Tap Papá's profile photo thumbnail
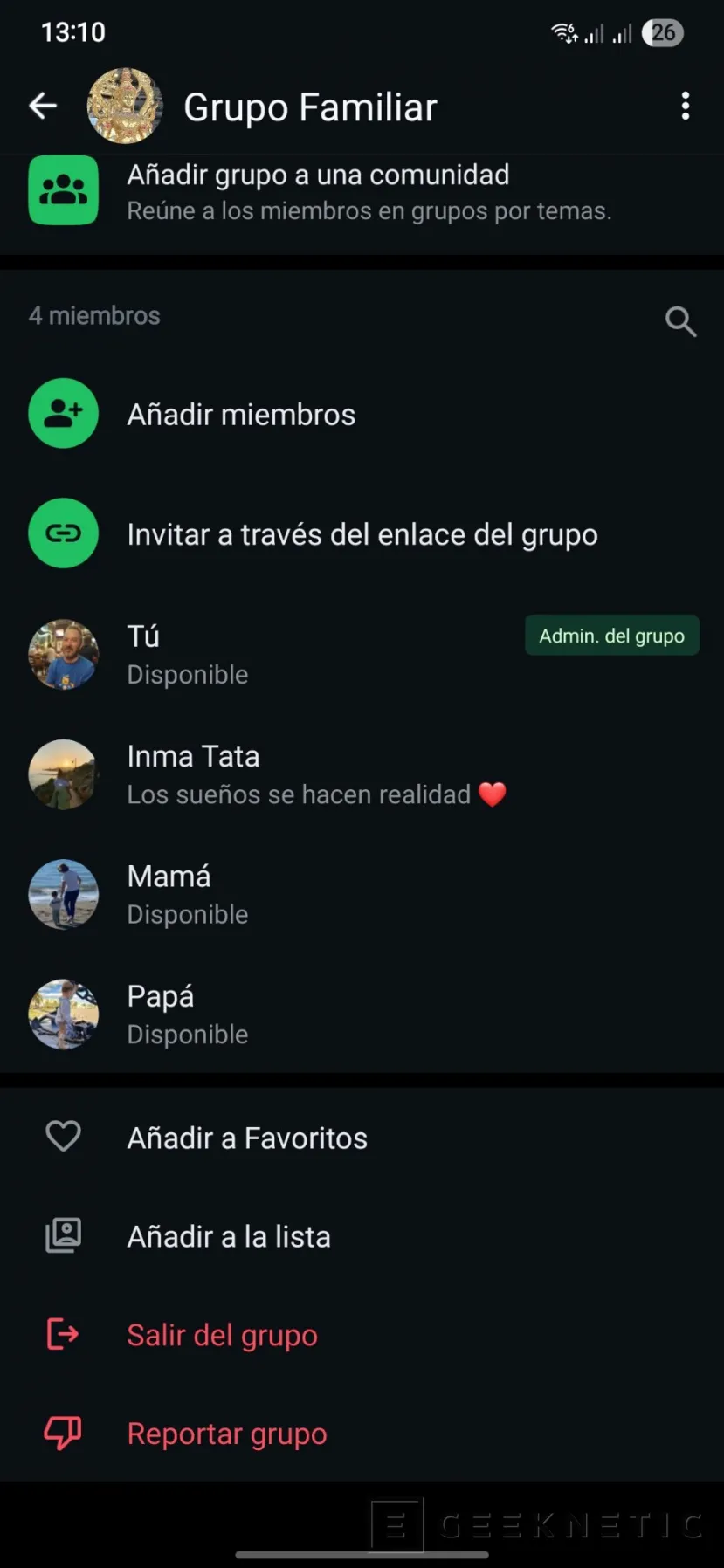 63,1014
